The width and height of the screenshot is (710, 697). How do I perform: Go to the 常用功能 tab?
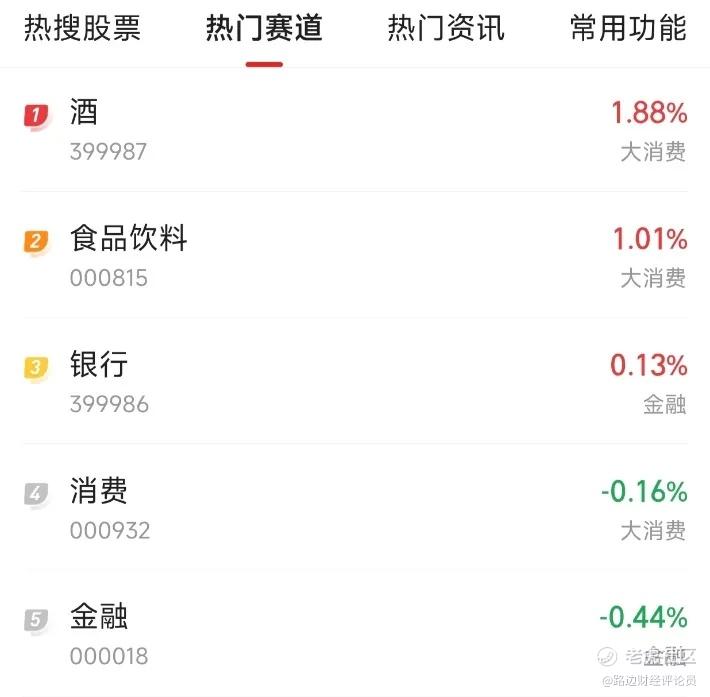pos(628,29)
